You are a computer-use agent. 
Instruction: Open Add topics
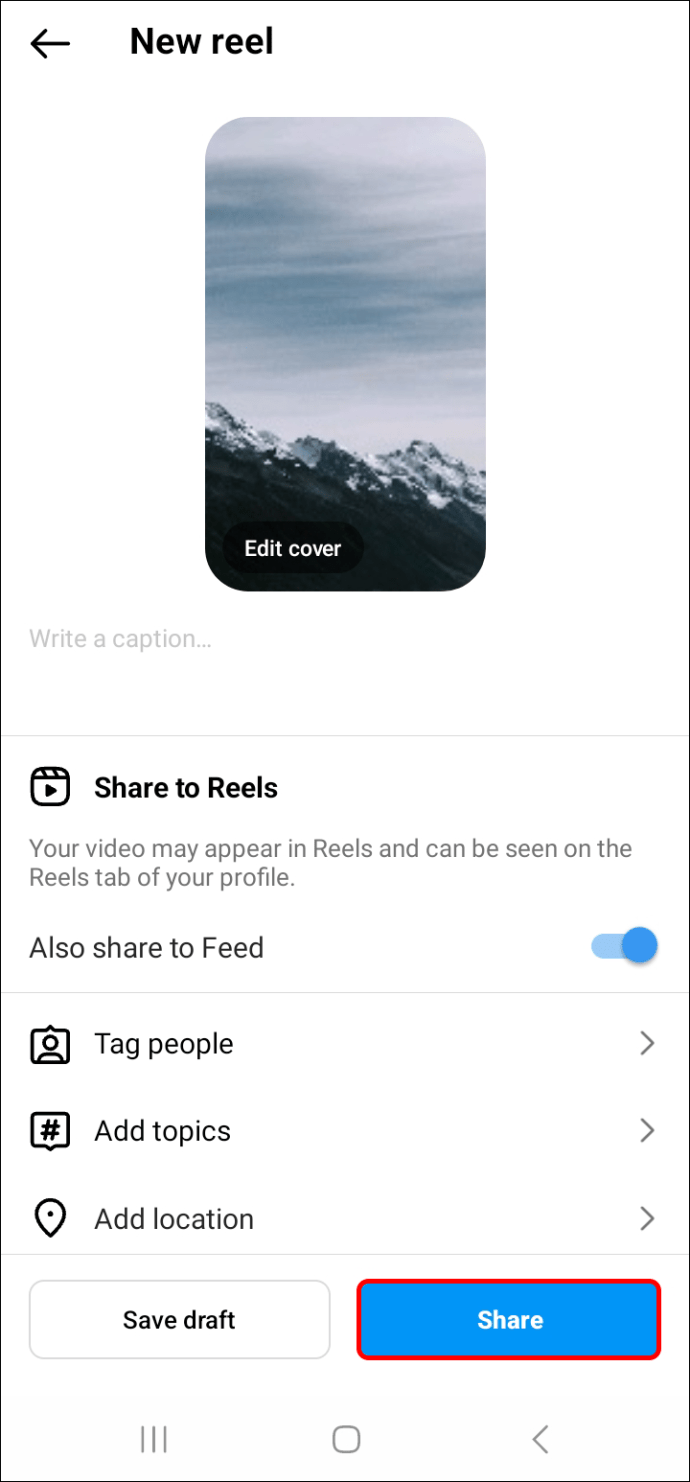pyautogui.click(x=344, y=1131)
